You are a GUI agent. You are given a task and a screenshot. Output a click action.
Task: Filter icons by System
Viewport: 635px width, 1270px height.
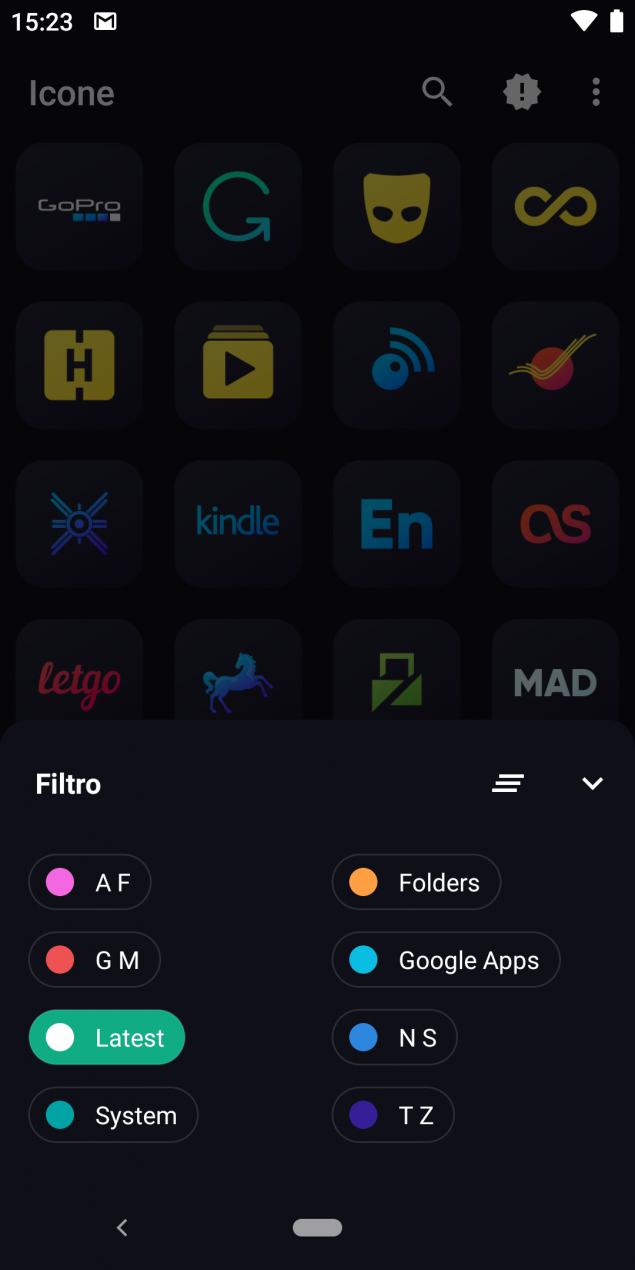tap(113, 1115)
